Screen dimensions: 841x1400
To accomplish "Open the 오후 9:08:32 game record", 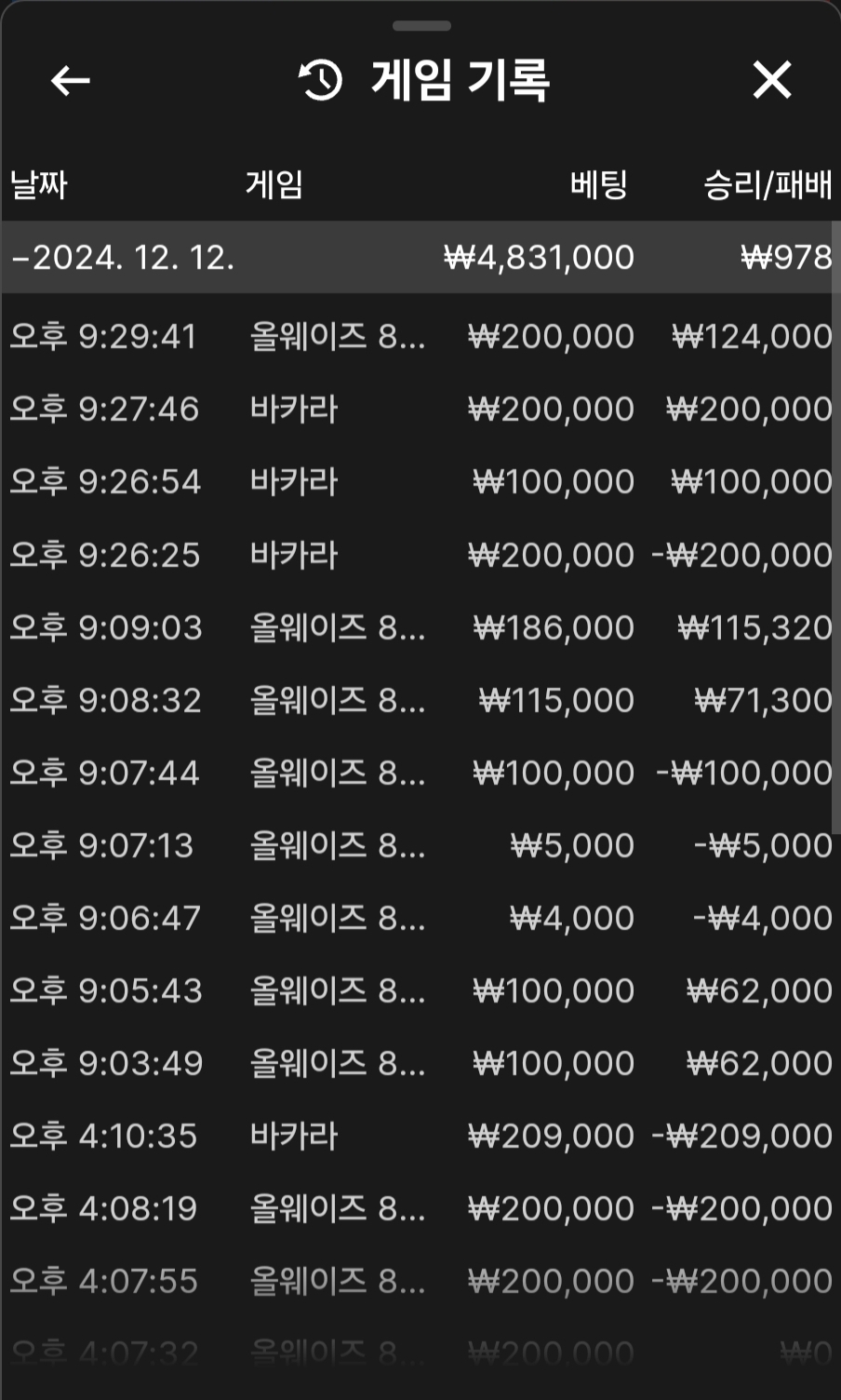I will (x=420, y=700).
